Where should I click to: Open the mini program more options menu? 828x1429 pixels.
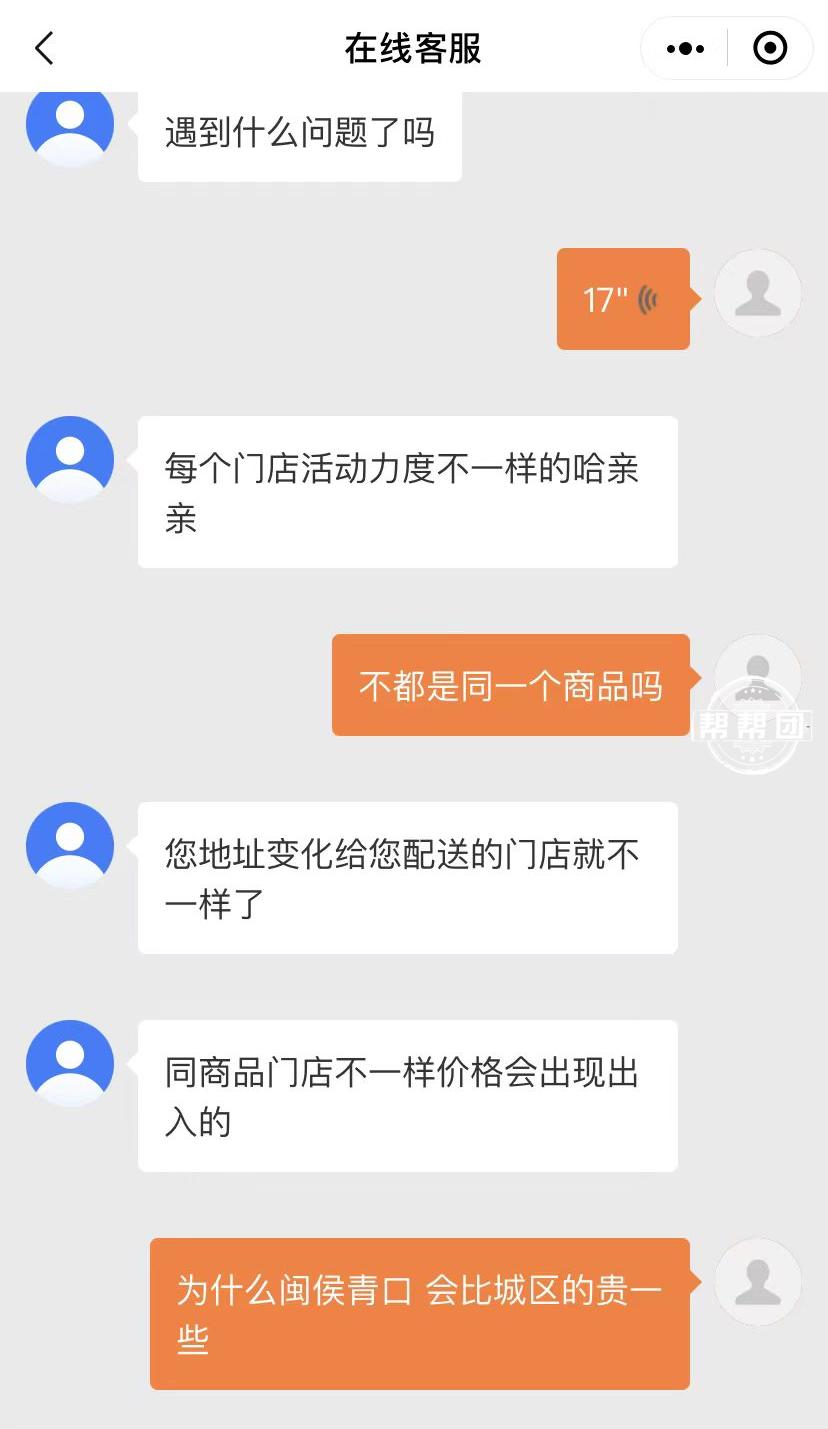[x=685, y=48]
